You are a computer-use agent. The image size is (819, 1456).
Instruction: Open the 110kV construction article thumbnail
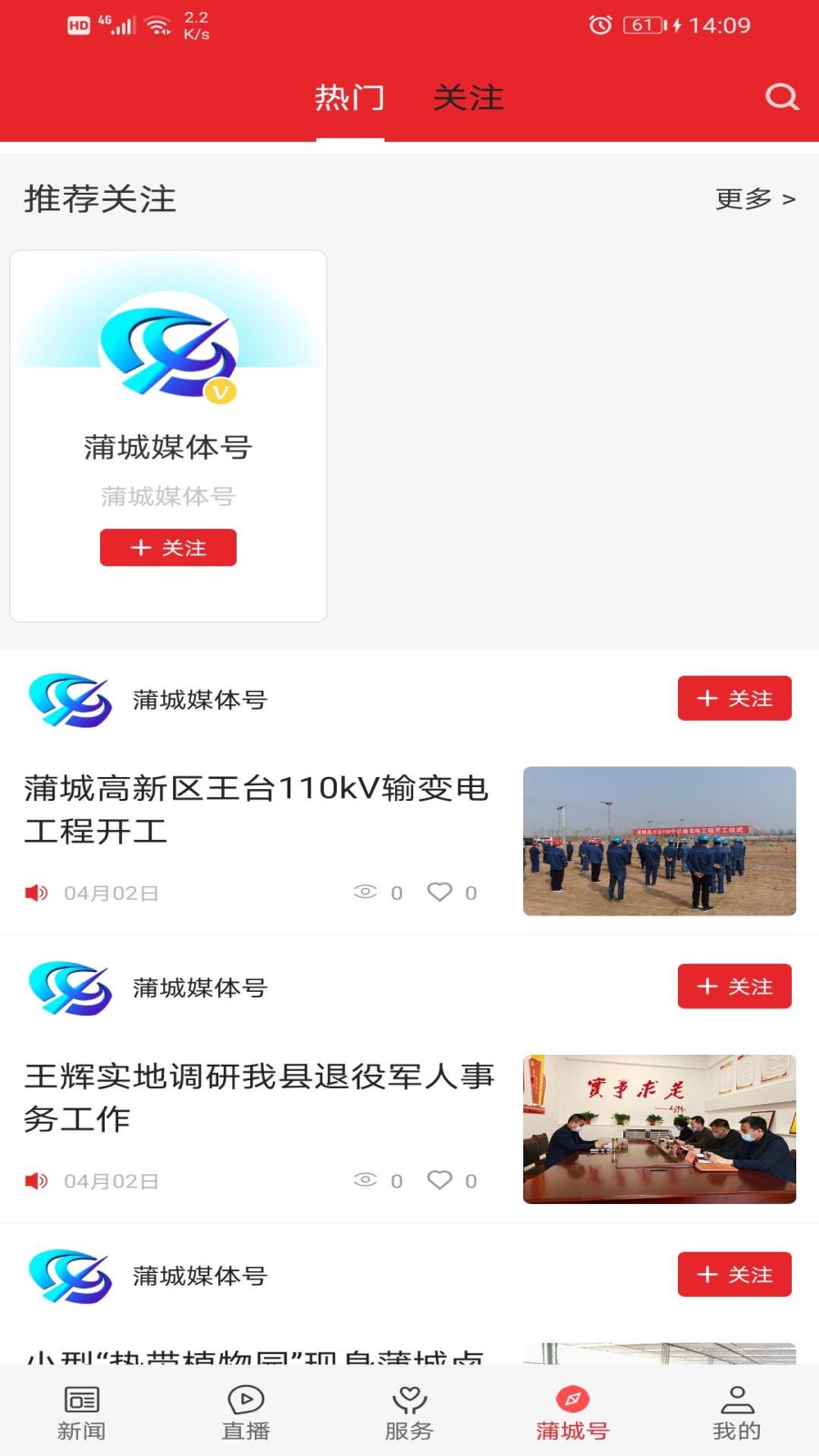[x=659, y=841]
